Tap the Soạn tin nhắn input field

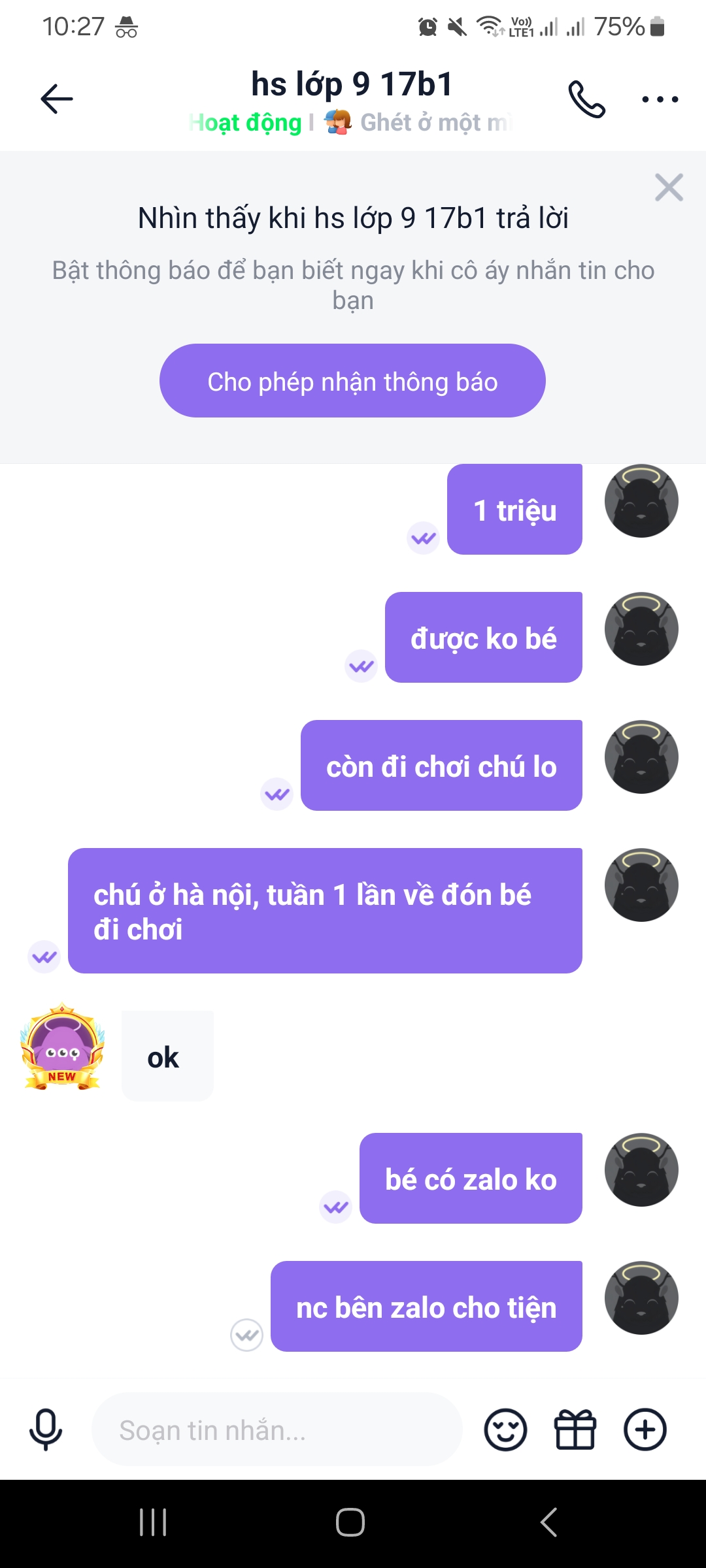tap(277, 1428)
